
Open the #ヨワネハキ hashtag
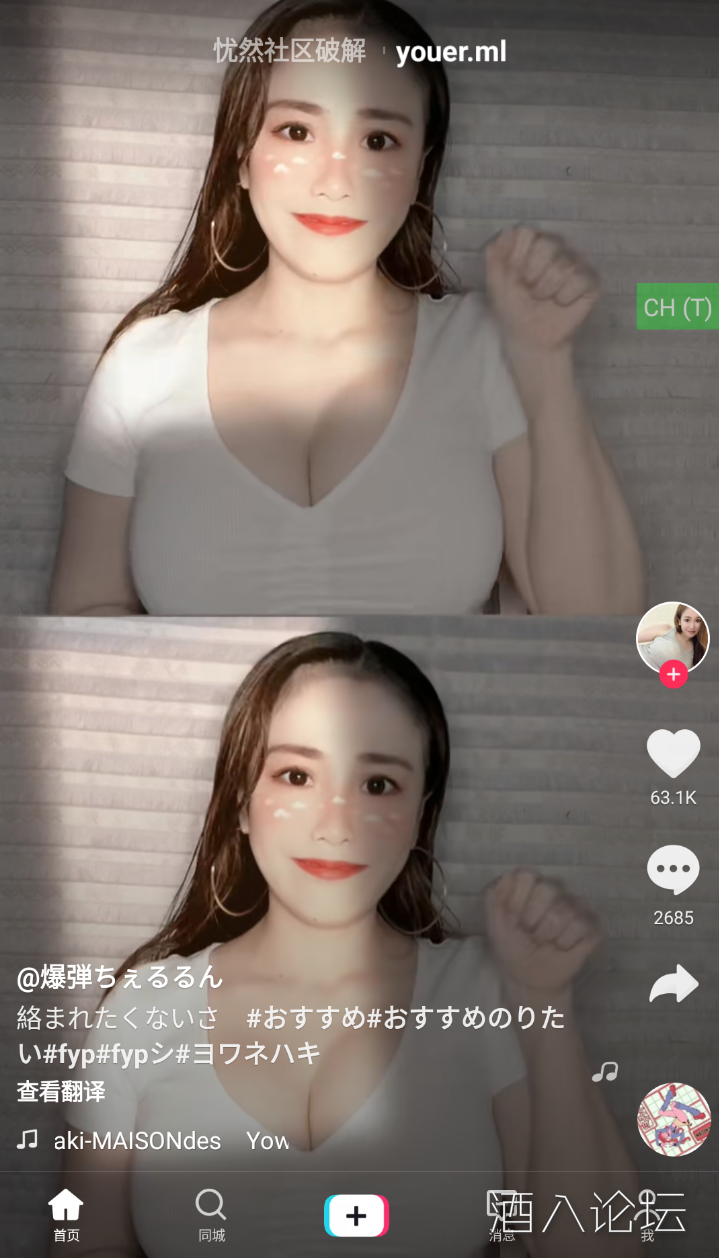(248, 1053)
